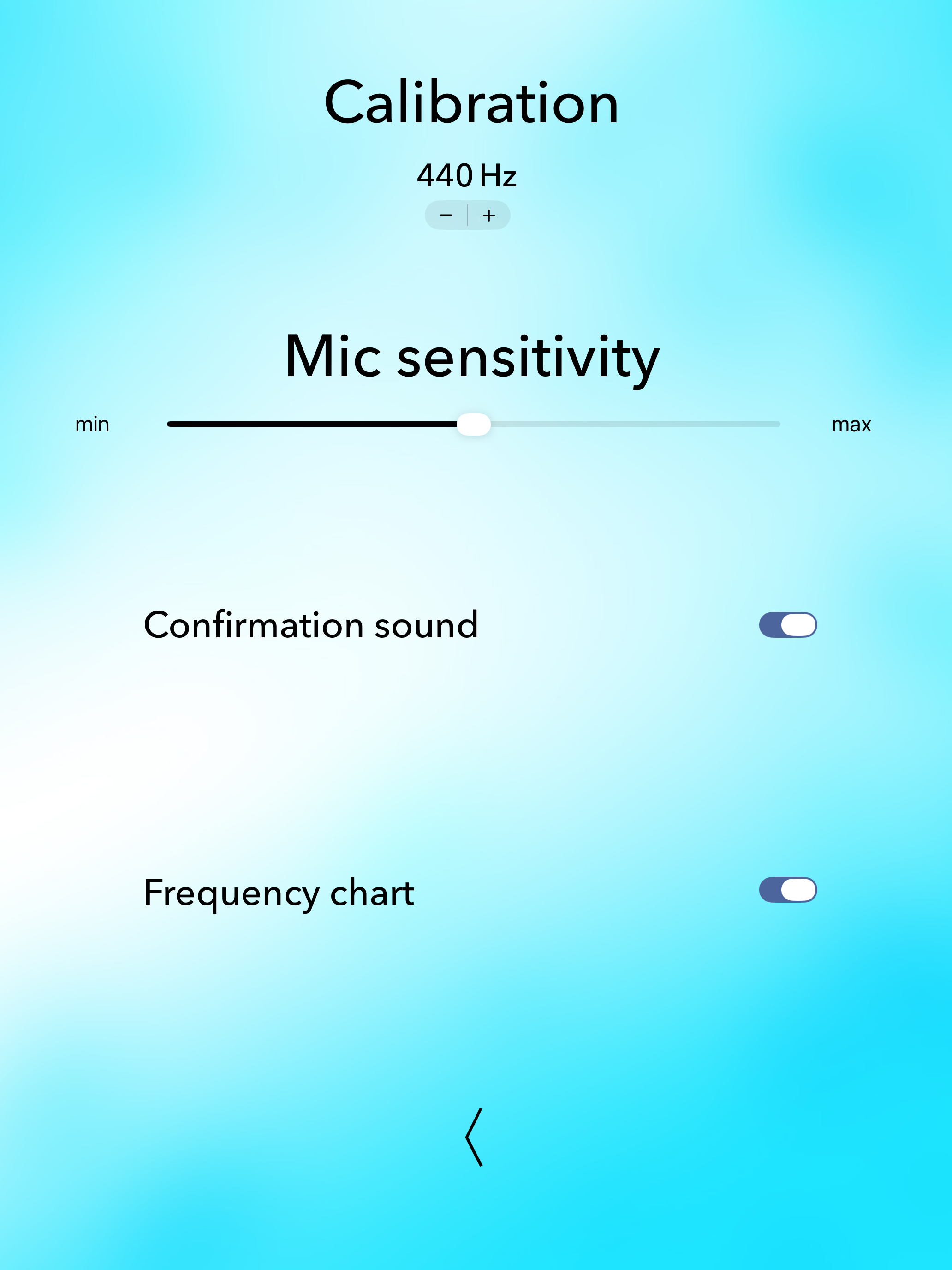Click the decrement control on the stepper
The height and width of the screenshot is (1270, 952).
447,215
